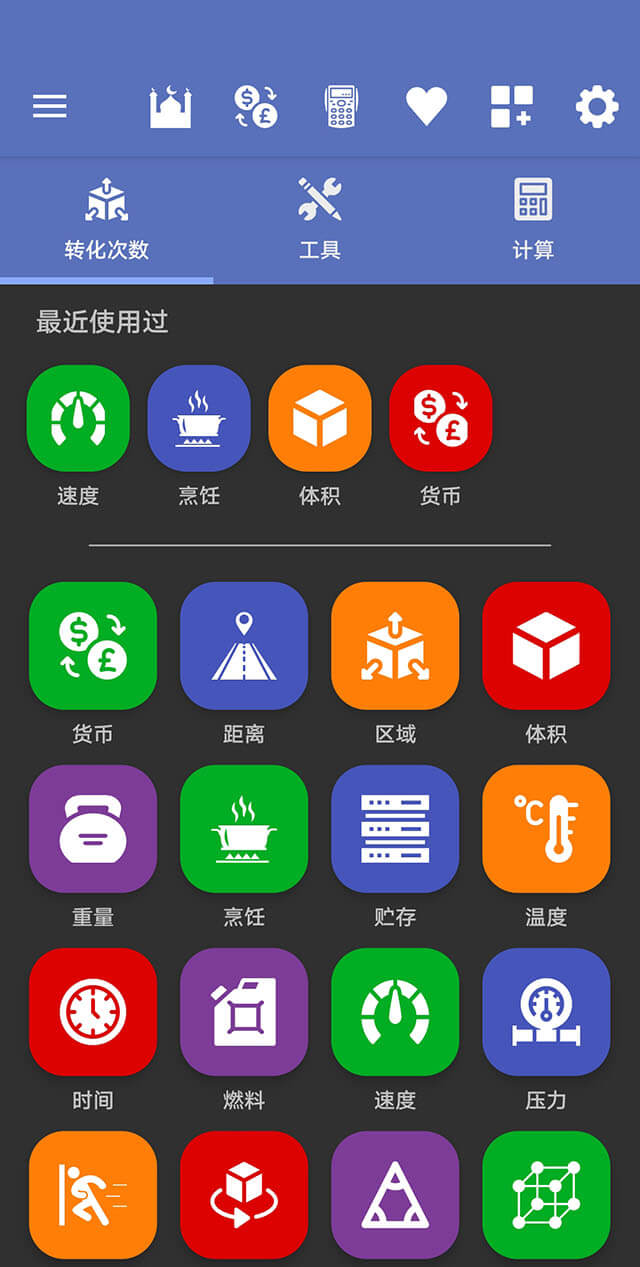Open currency exchange shortcut in top bar

pos(256,107)
